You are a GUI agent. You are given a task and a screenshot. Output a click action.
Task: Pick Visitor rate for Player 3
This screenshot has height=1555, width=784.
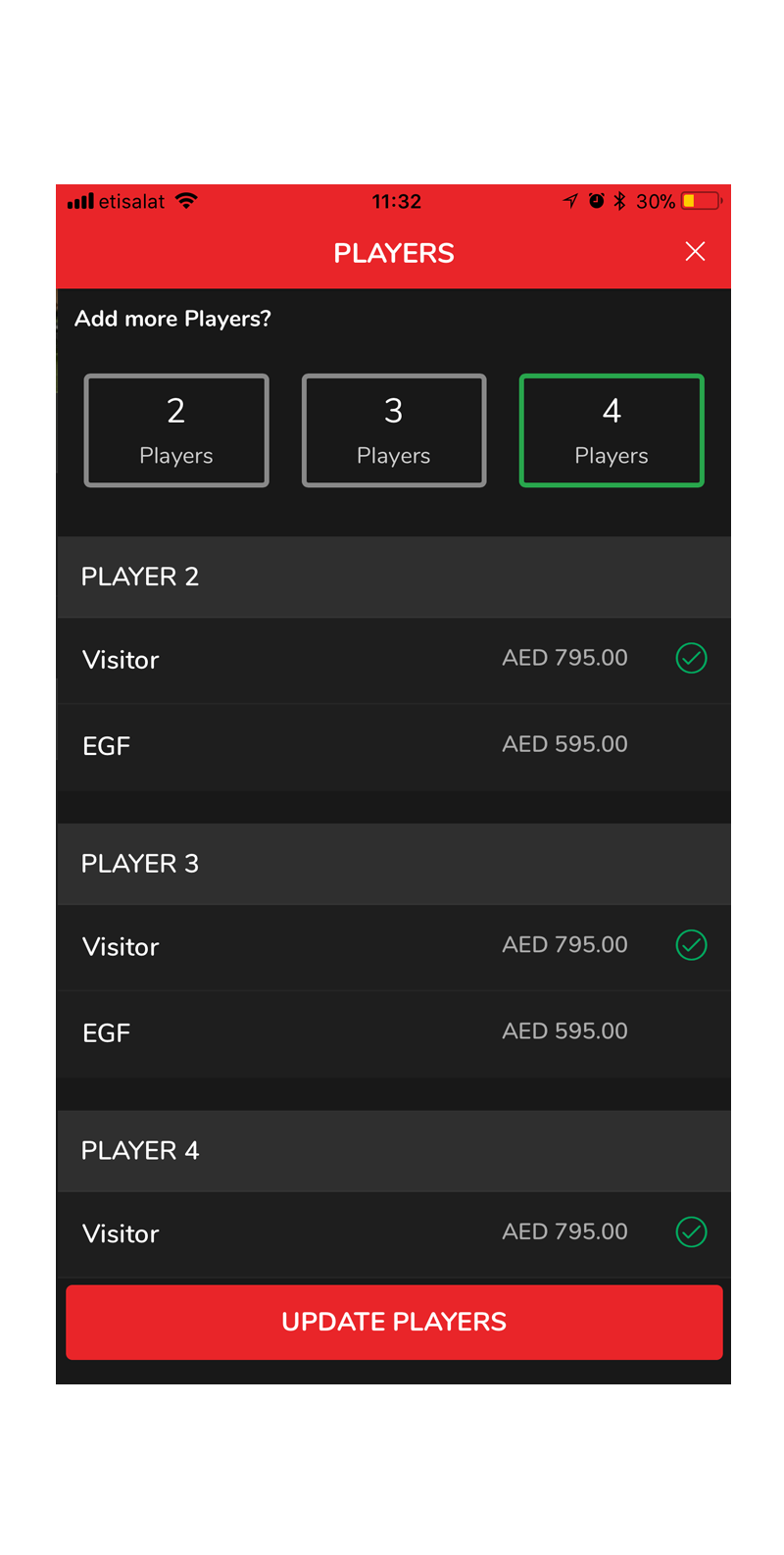(x=394, y=946)
